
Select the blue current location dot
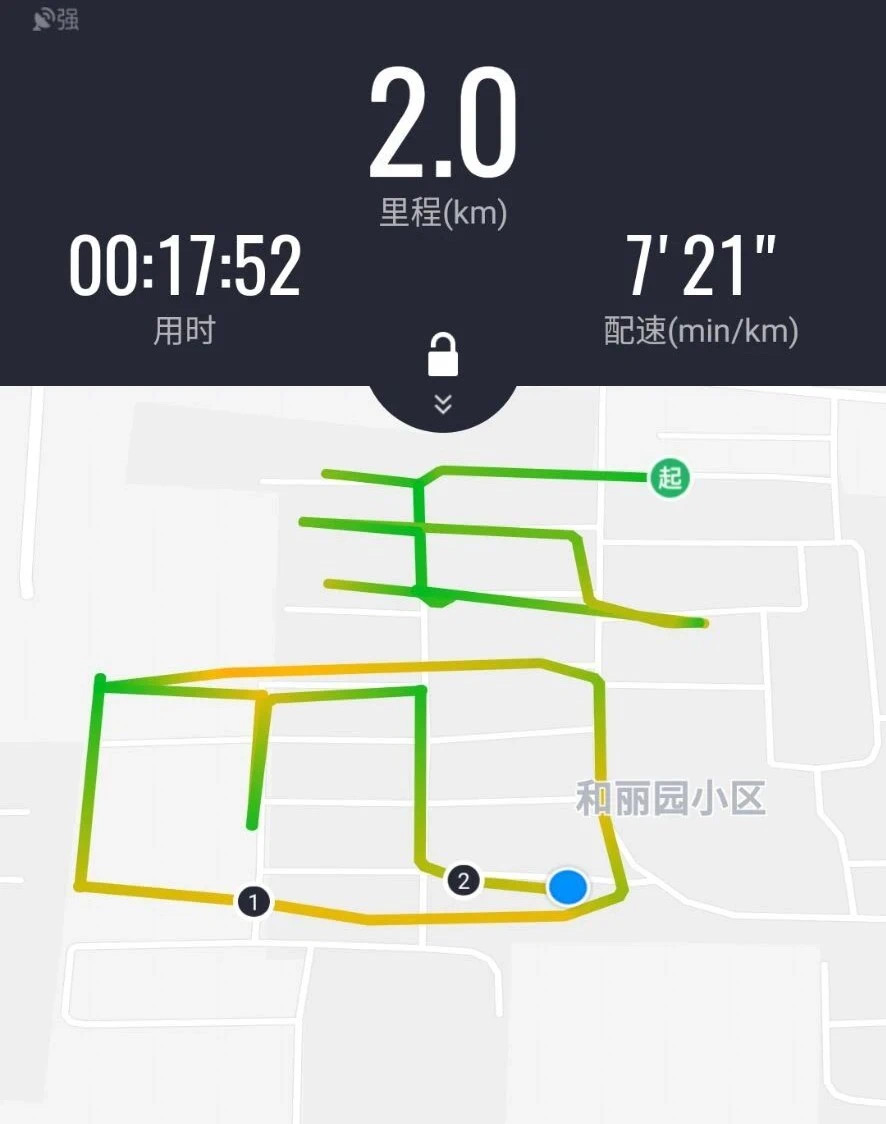(x=567, y=887)
